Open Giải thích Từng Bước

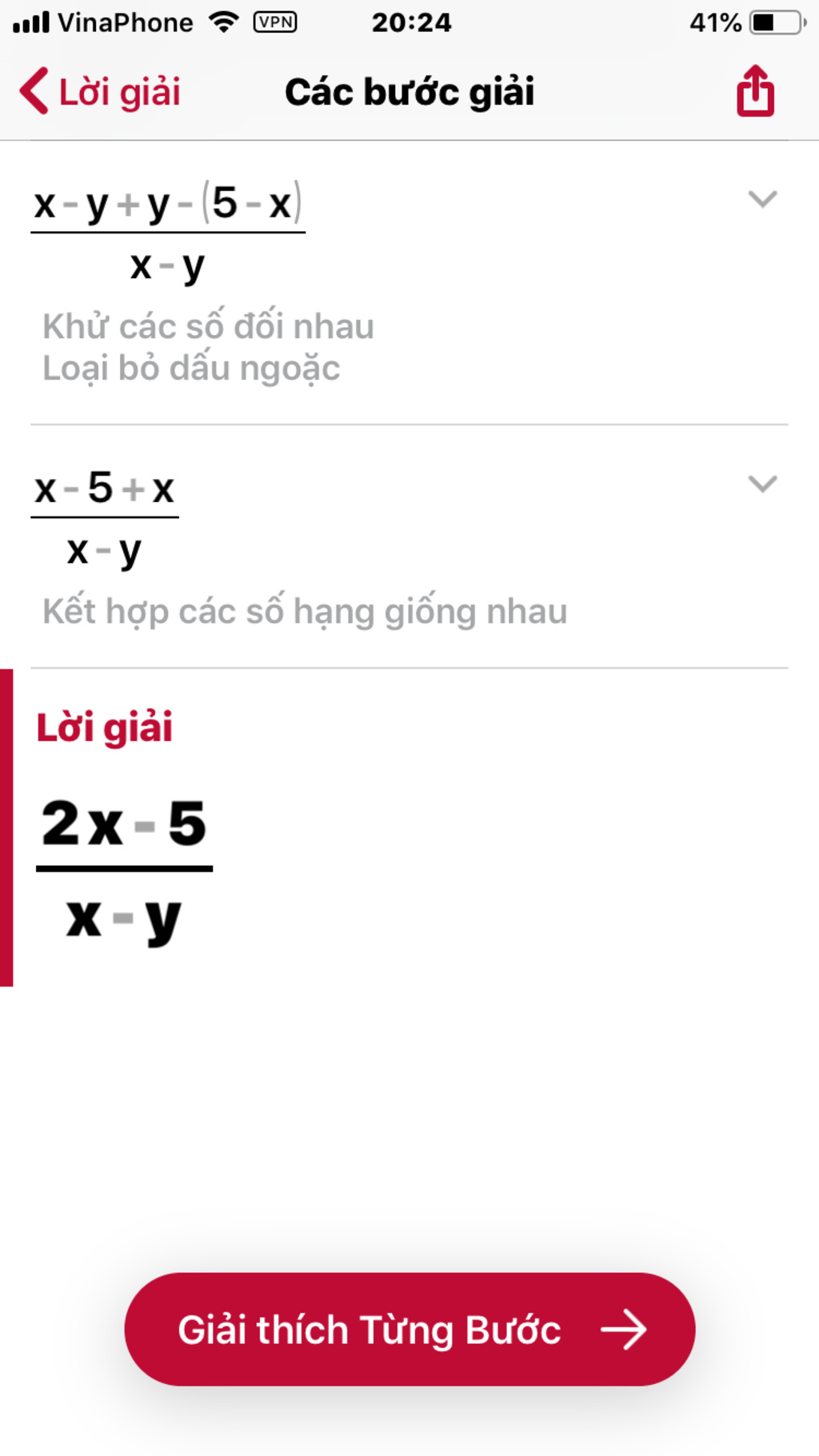click(409, 1329)
